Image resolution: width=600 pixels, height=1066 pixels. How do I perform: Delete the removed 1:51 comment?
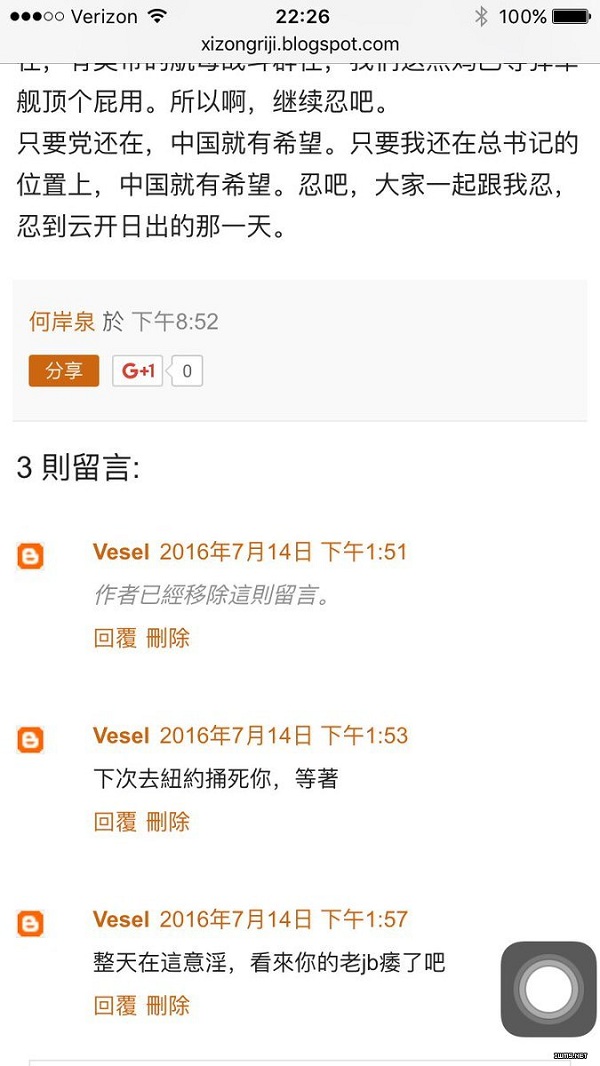pyautogui.click(x=168, y=638)
